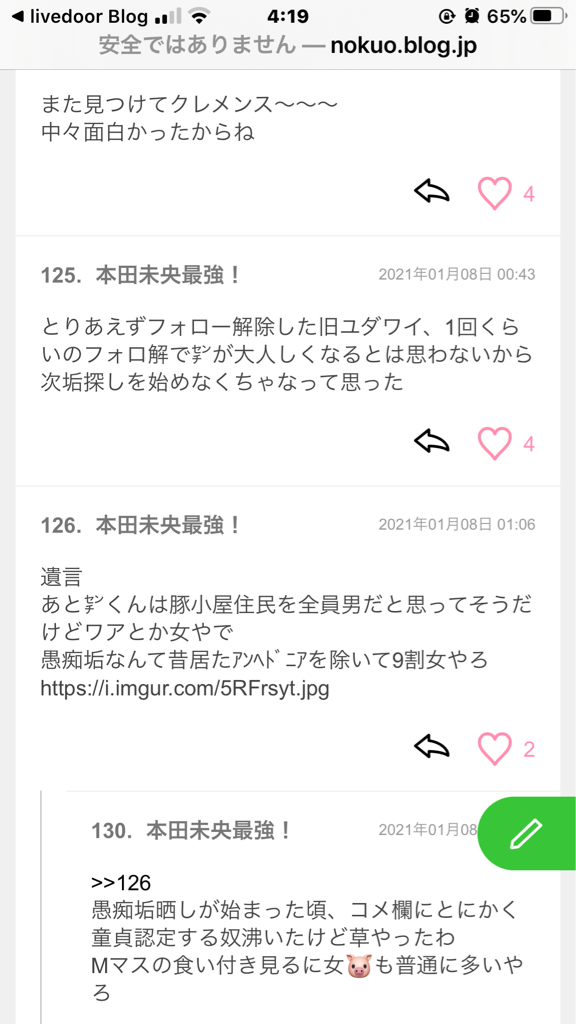576x1024 pixels.
Task: Like comment 125
Action: [x=494, y=443]
